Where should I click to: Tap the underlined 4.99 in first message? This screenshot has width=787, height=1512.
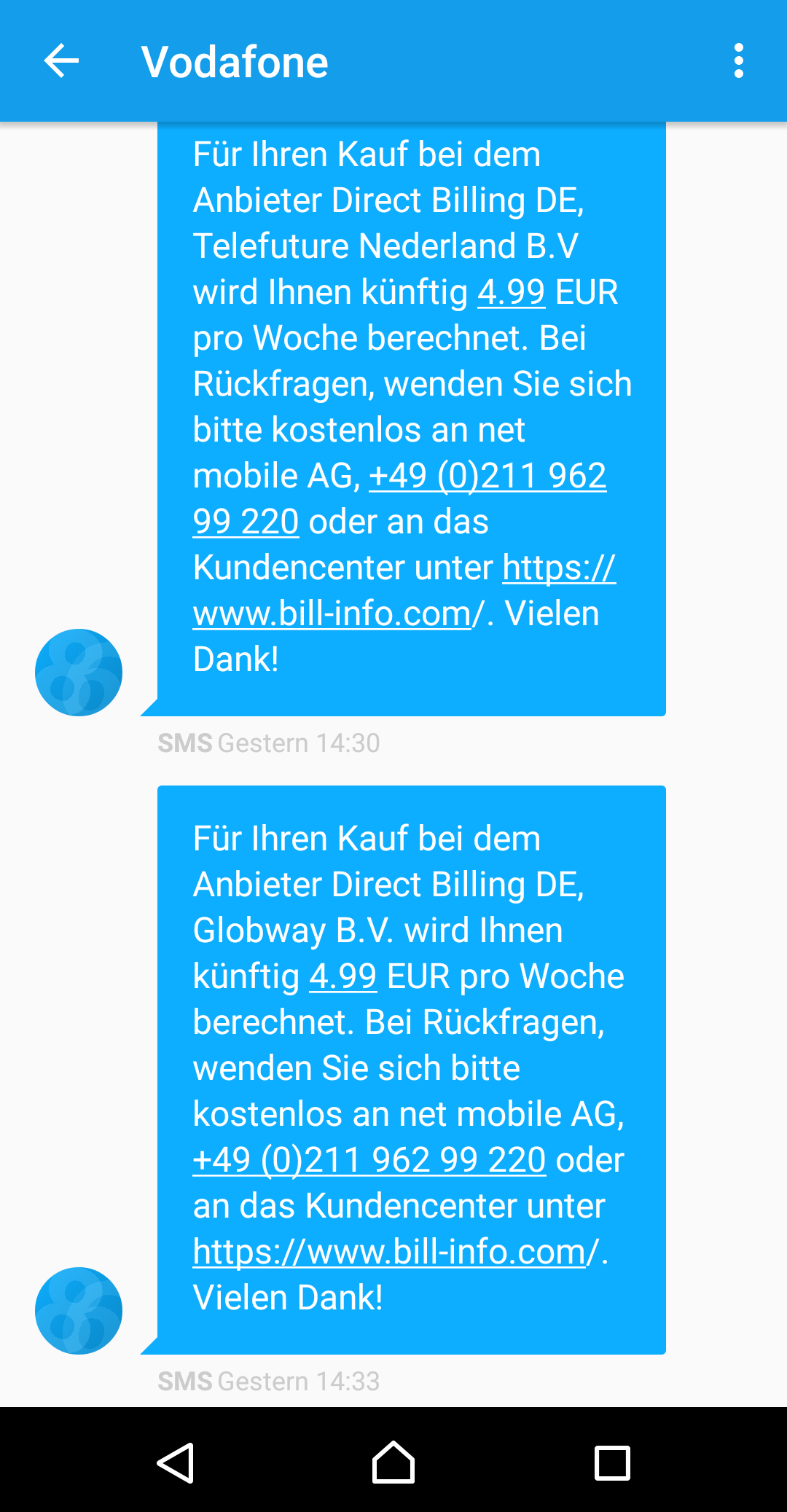point(510,291)
